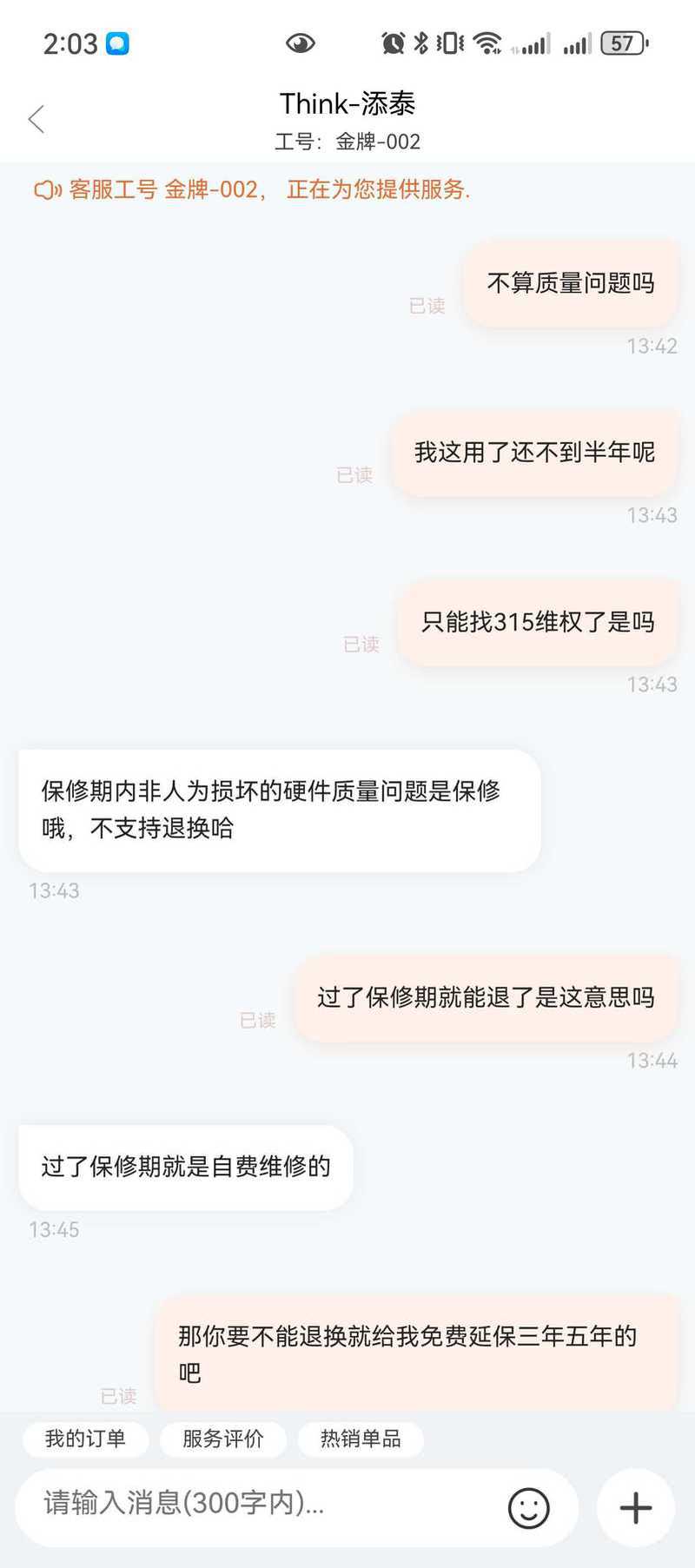Viewport: 695px width, 1568px height.
Task: Go back using the top-left arrow
Action: point(36,119)
